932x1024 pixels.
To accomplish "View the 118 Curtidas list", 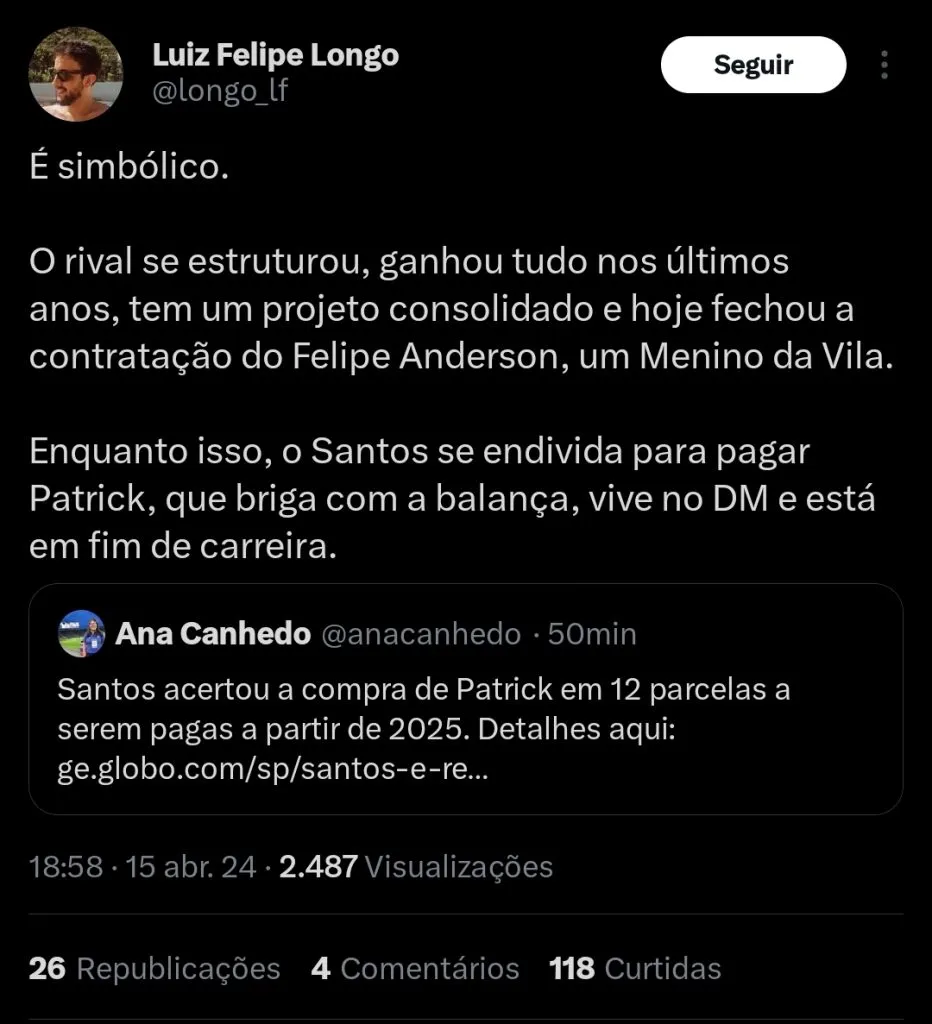I will click(x=635, y=968).
